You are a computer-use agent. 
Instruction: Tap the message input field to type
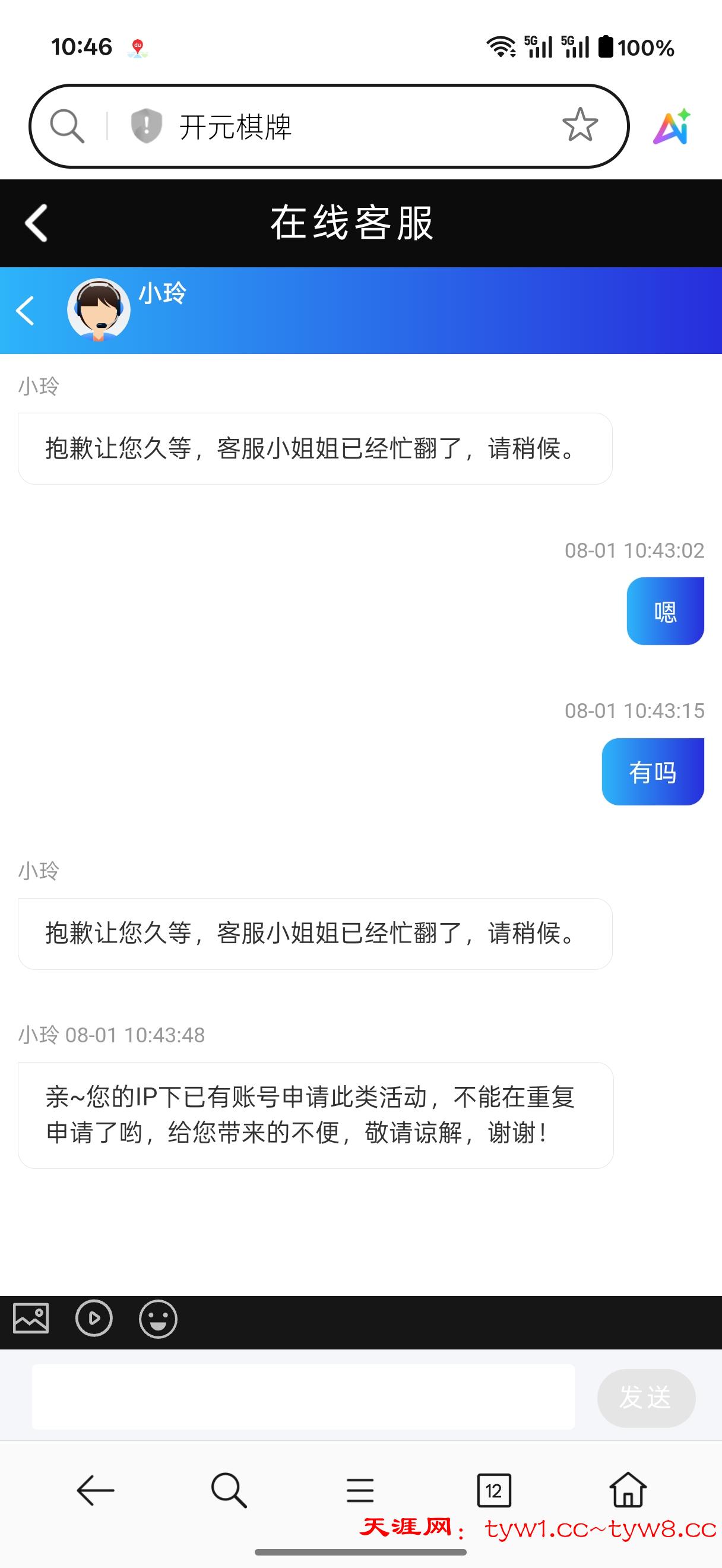click(x=304, y=1398)
